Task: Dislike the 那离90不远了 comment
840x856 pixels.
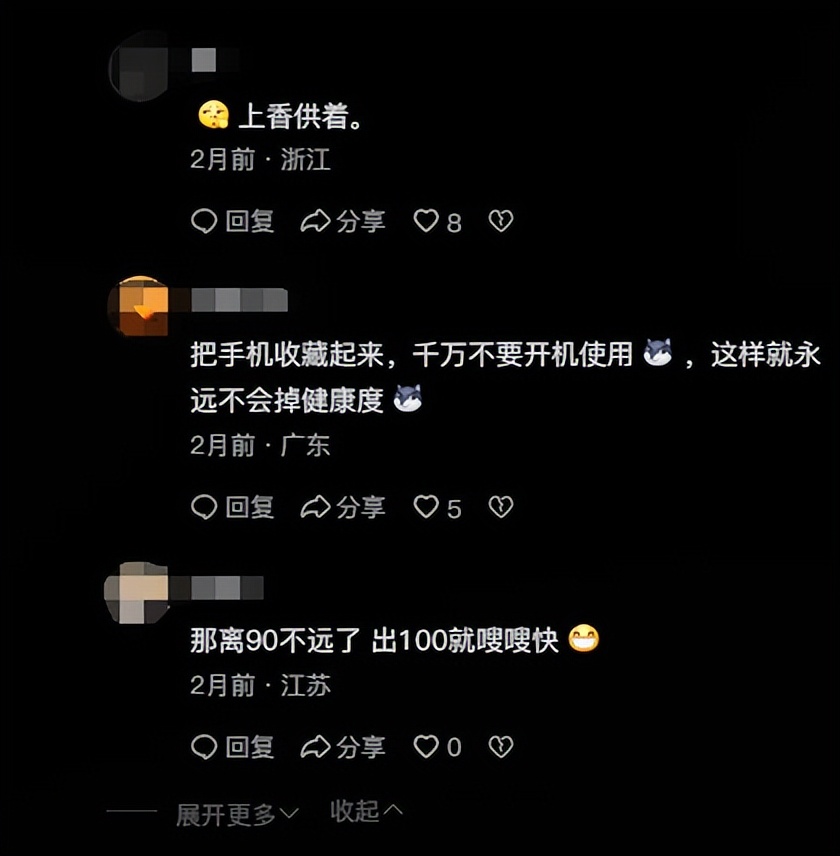Action: [x=500, y=747]
